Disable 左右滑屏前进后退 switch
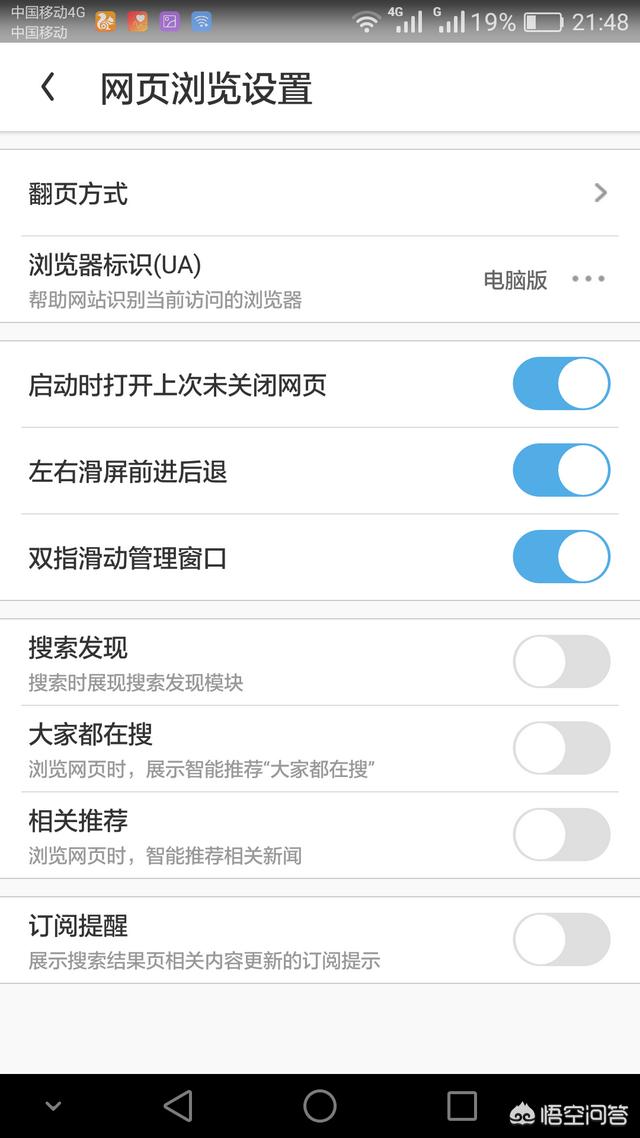The image size is (640, 1138). tap(561, 470)
